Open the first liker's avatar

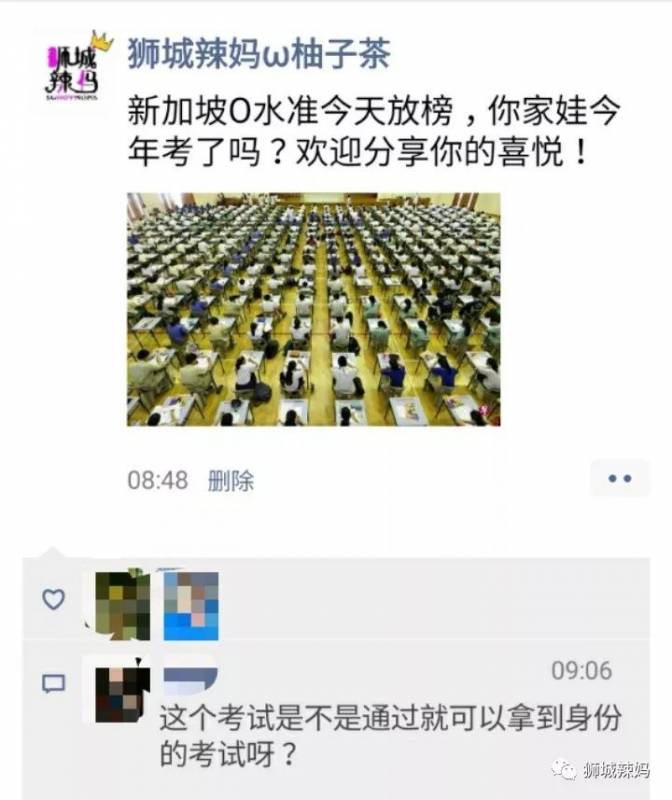pos(122,605)
